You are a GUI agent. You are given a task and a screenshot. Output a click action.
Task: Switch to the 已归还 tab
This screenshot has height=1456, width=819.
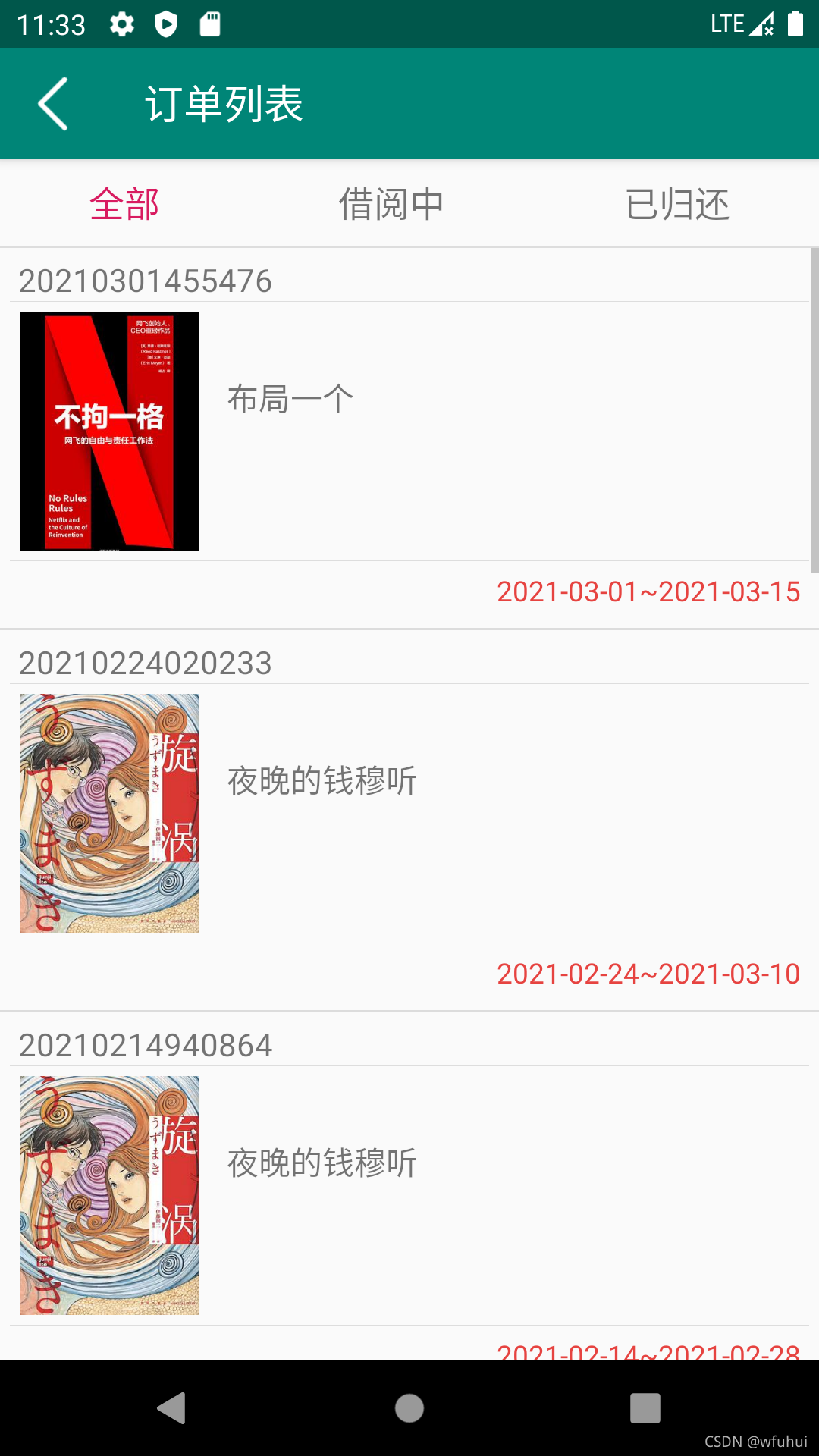(x=677, y=205)
